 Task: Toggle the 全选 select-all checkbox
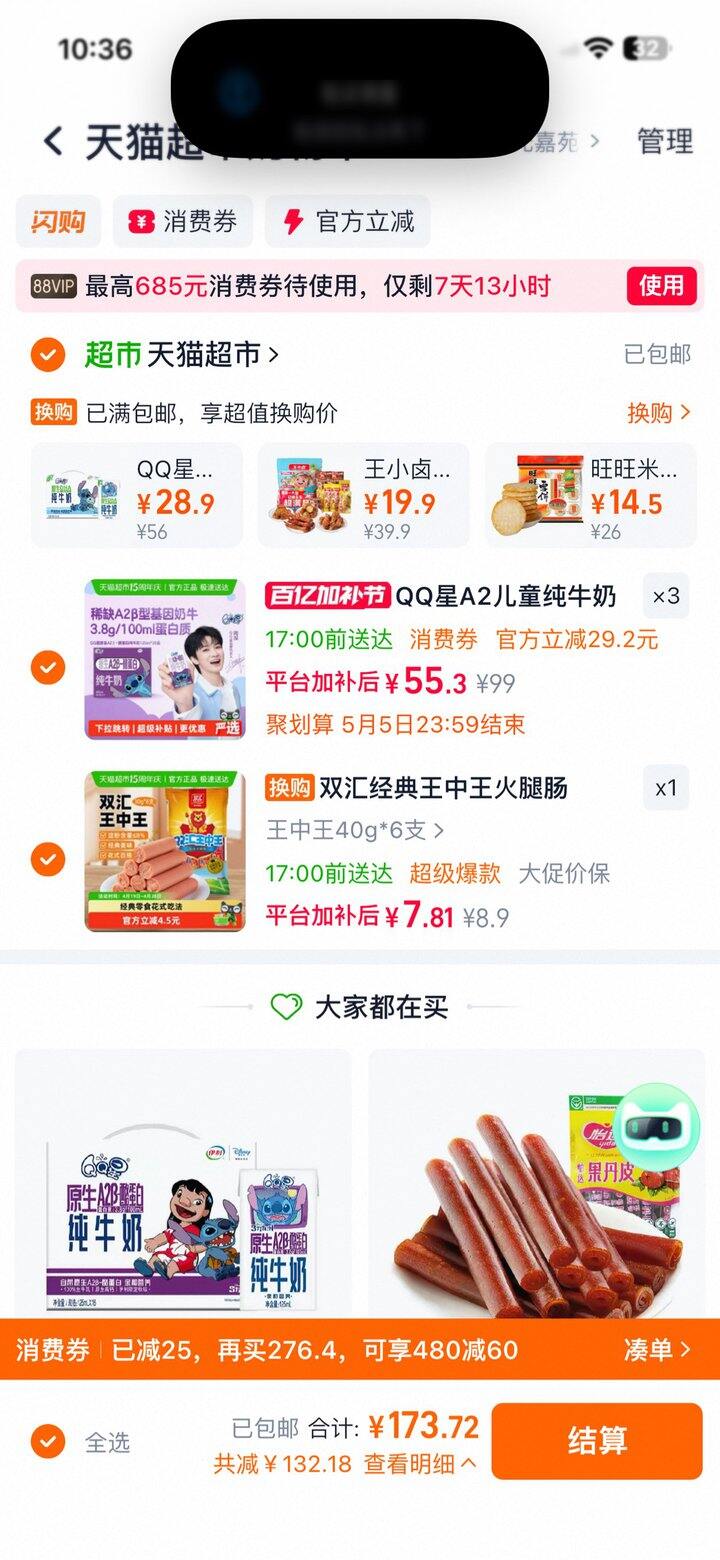coord(47,1441)
